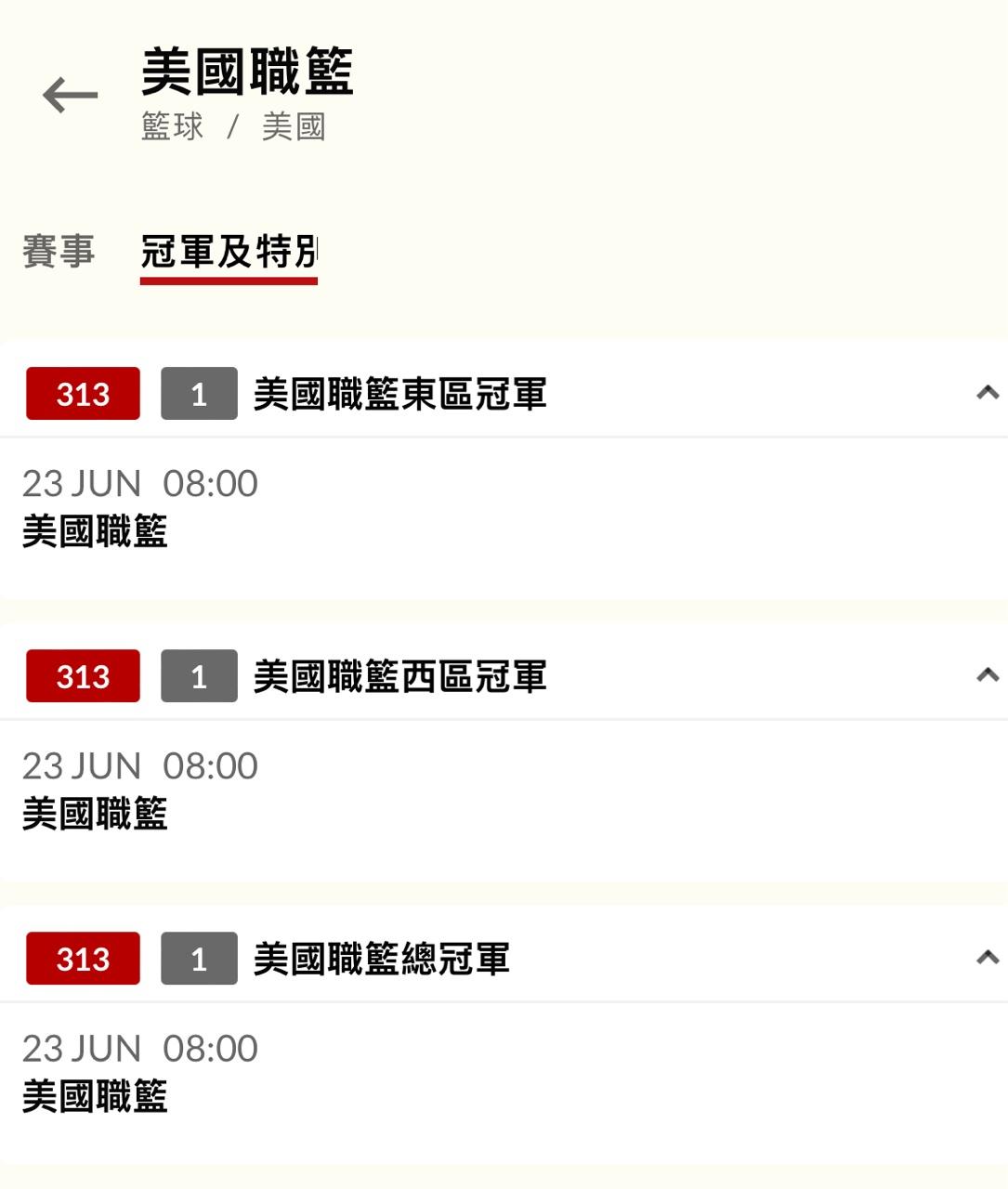1008x1189 pixels.
Task: Collapse the 美國職籃總冠軍 section
Action: coord(987,958)
